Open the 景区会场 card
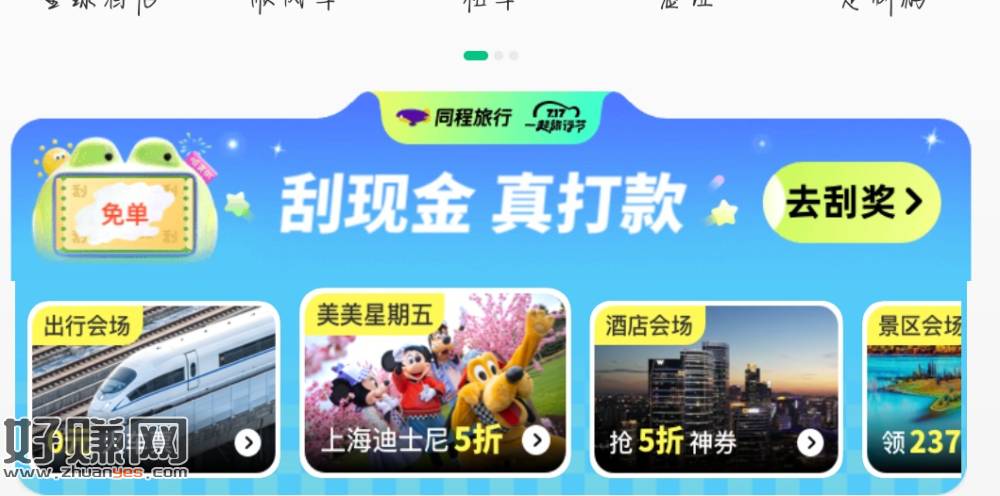The image size is (1000, 496). (x=914, y=389)
